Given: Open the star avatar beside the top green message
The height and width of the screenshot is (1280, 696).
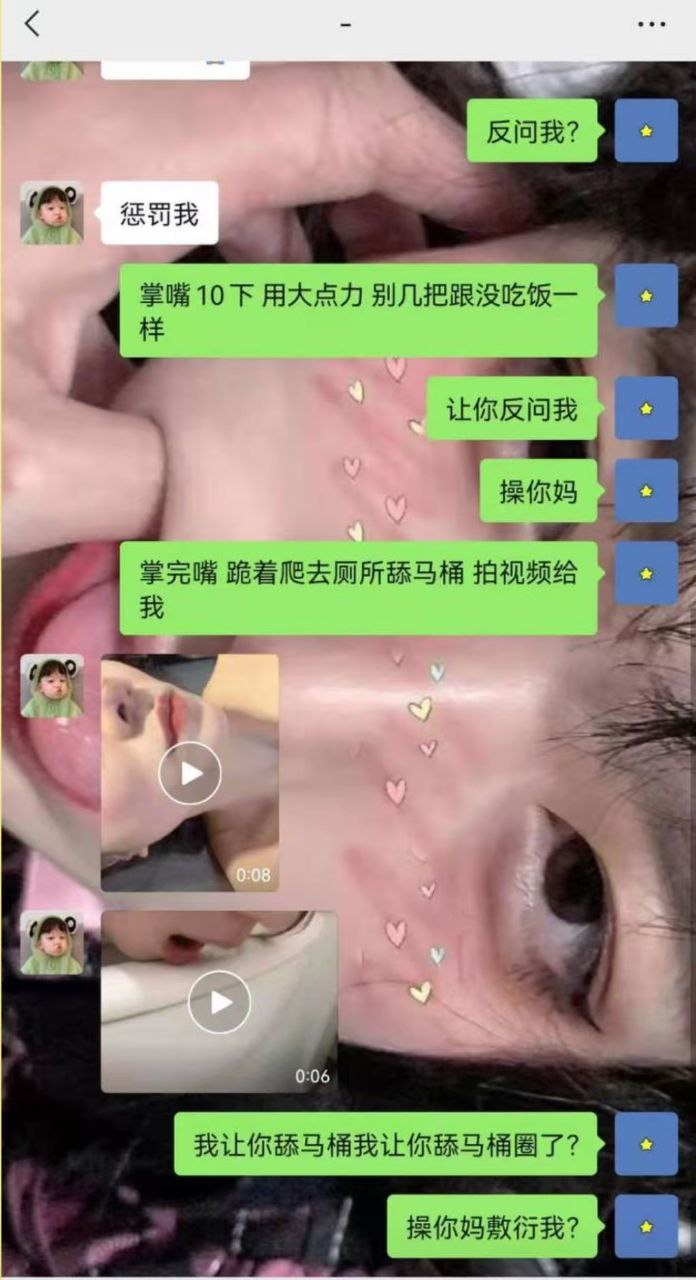Looking at the screenshot, I should pos(646,131).
